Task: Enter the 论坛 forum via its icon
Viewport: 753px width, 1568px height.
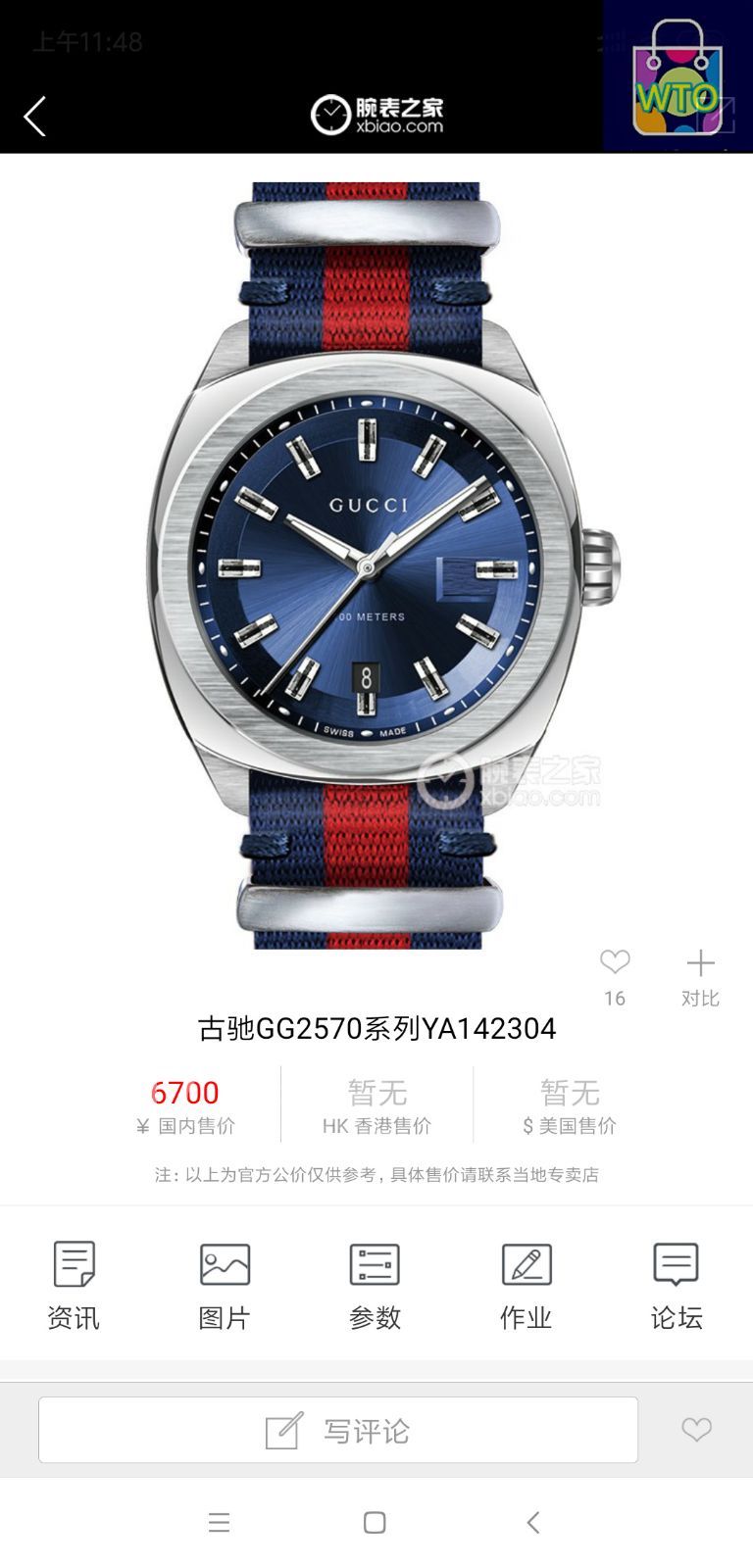Action: [678, 1269]
